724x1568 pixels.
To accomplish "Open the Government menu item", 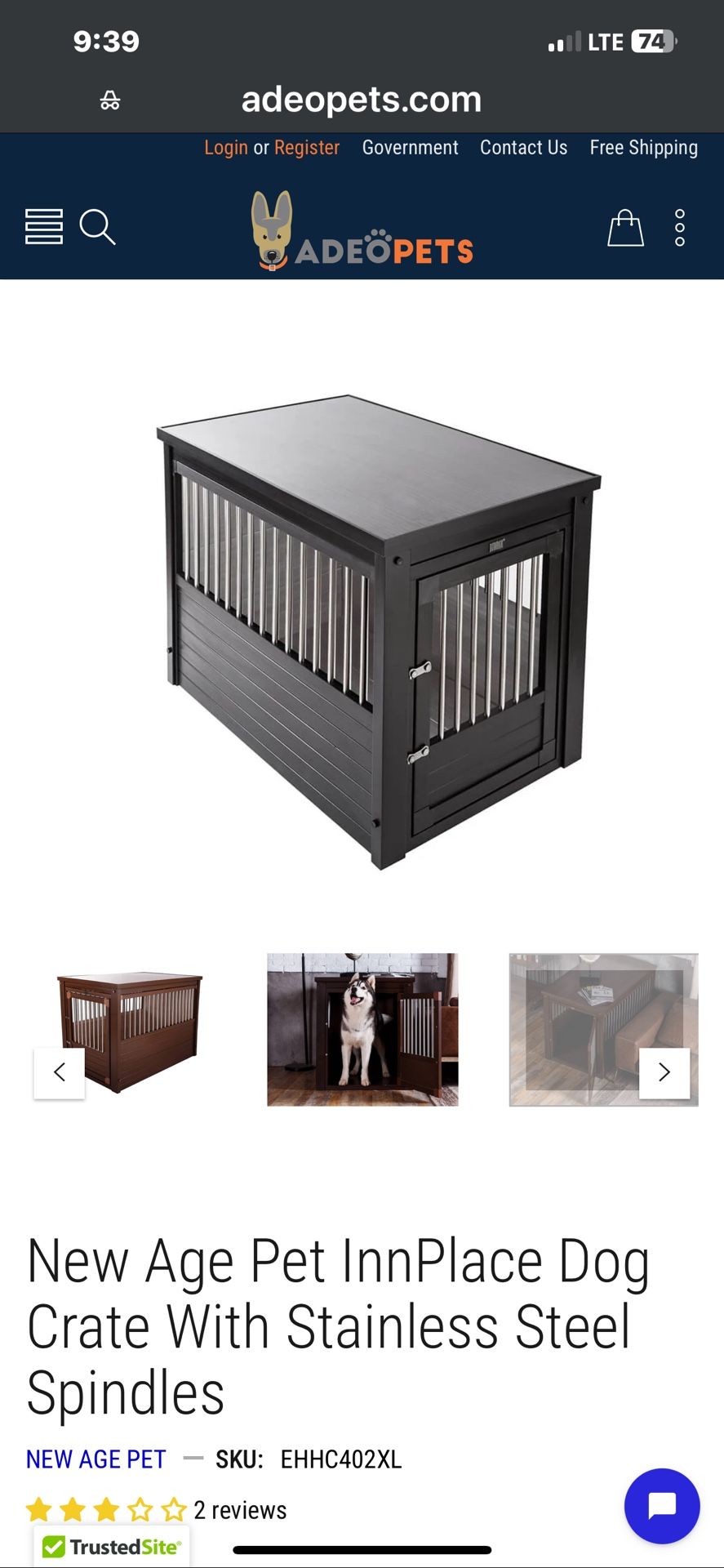I will tap(410, 148).
